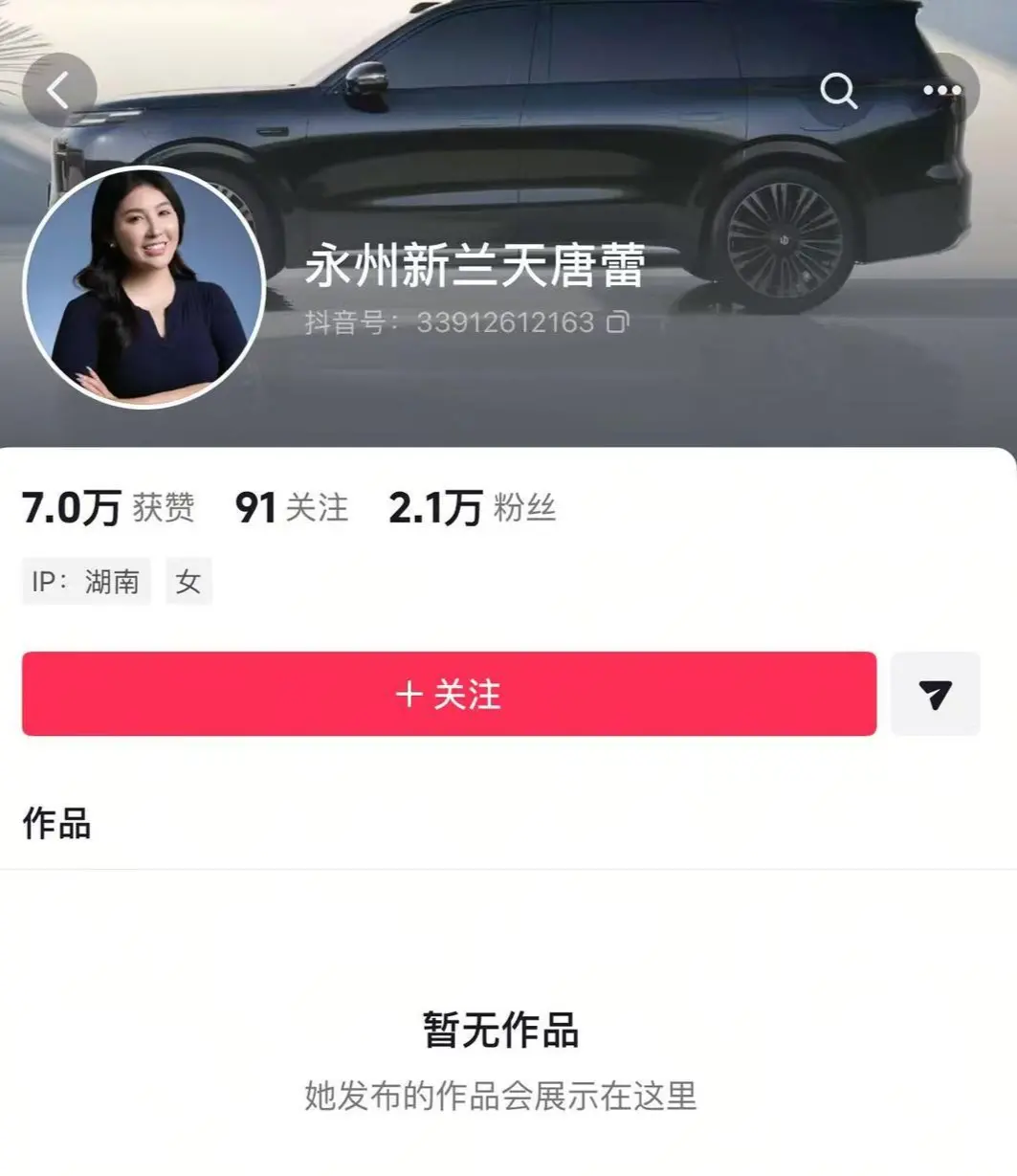The width and height of the screenshot is (1017, 1176).
Task: Copy the 抖音号 33912612163 with copy icon
Action: 618,323
